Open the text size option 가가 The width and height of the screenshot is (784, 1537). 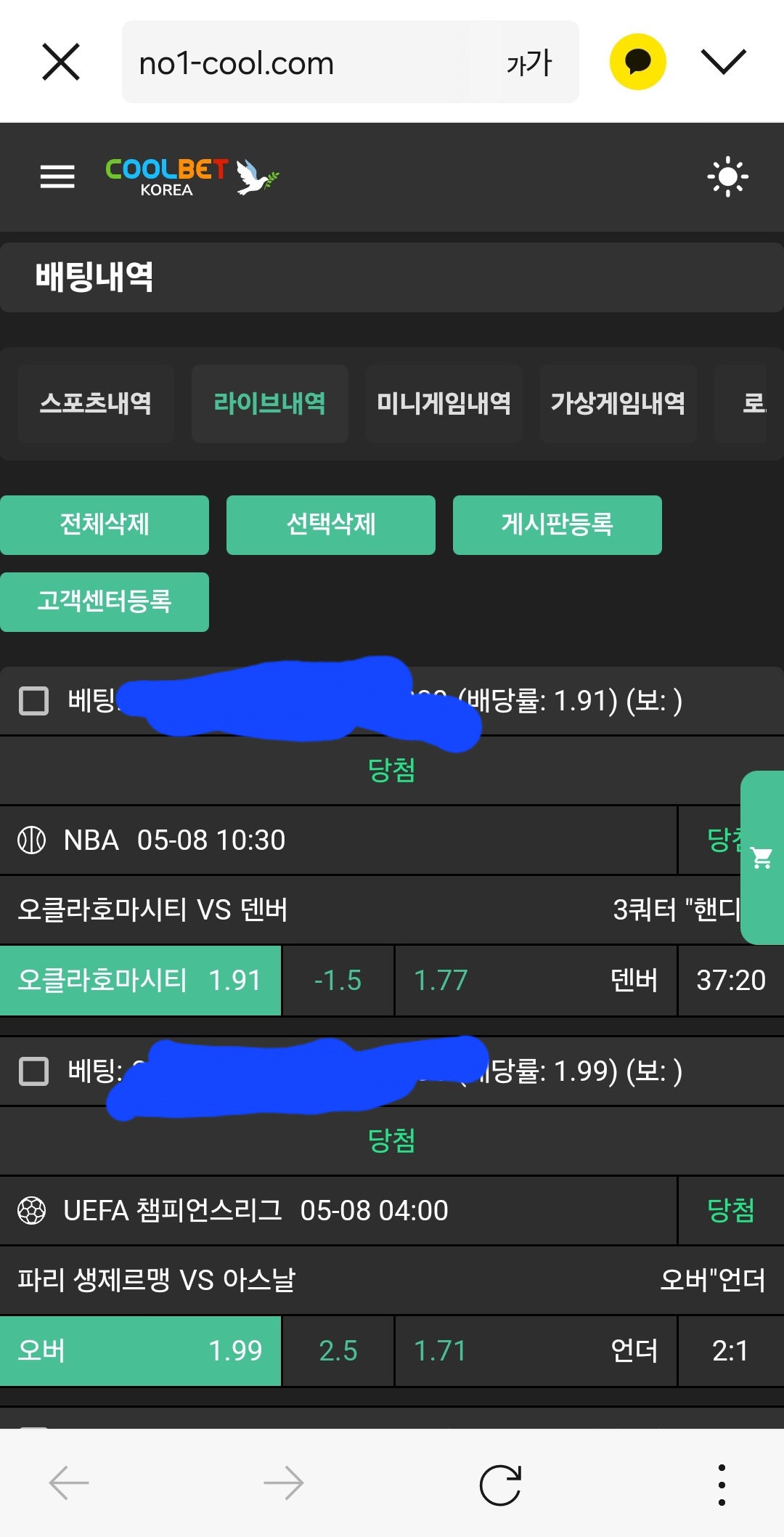529,63
